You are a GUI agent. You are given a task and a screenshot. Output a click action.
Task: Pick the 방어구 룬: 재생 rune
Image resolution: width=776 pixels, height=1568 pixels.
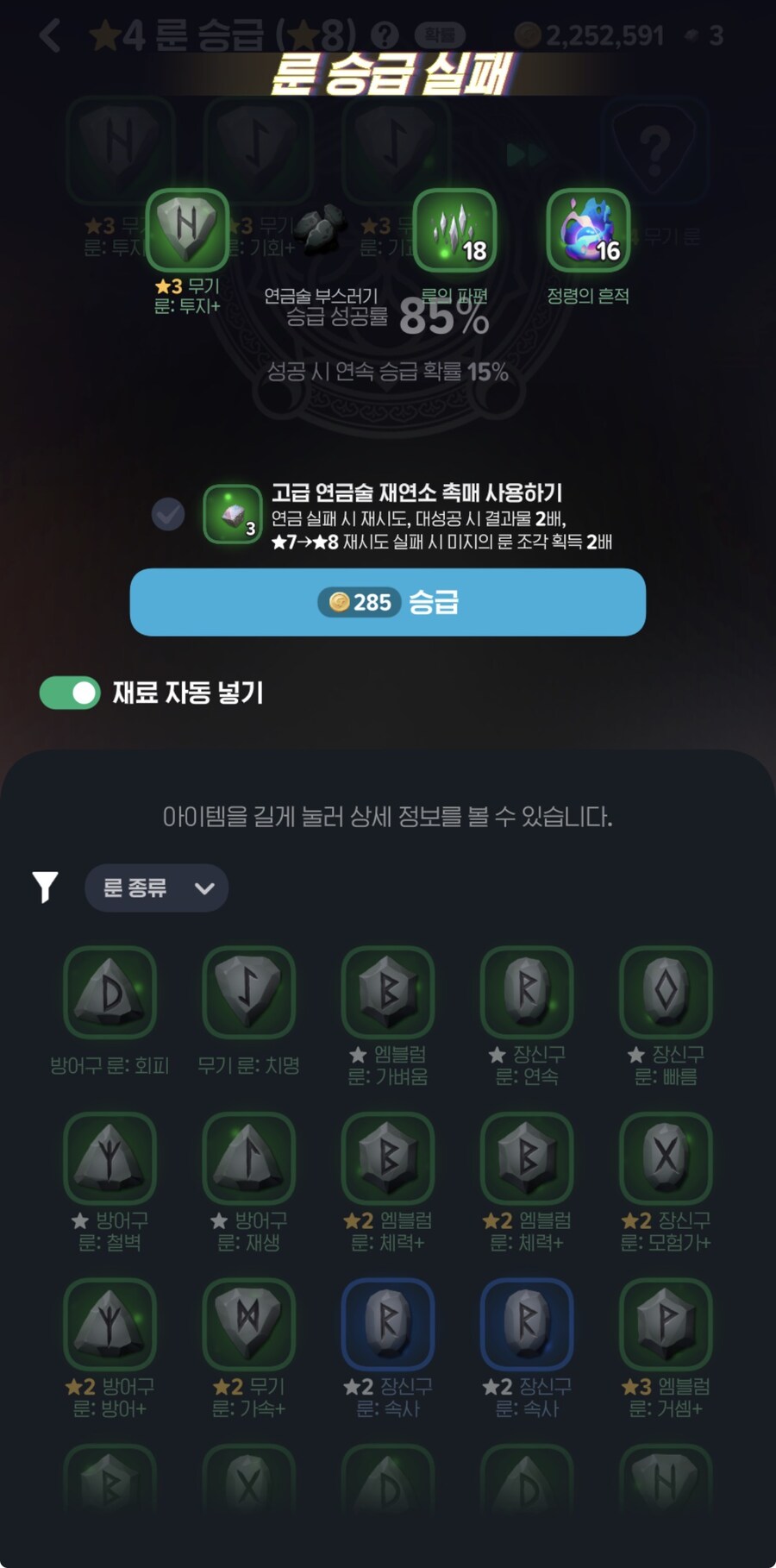(248, 1157)
